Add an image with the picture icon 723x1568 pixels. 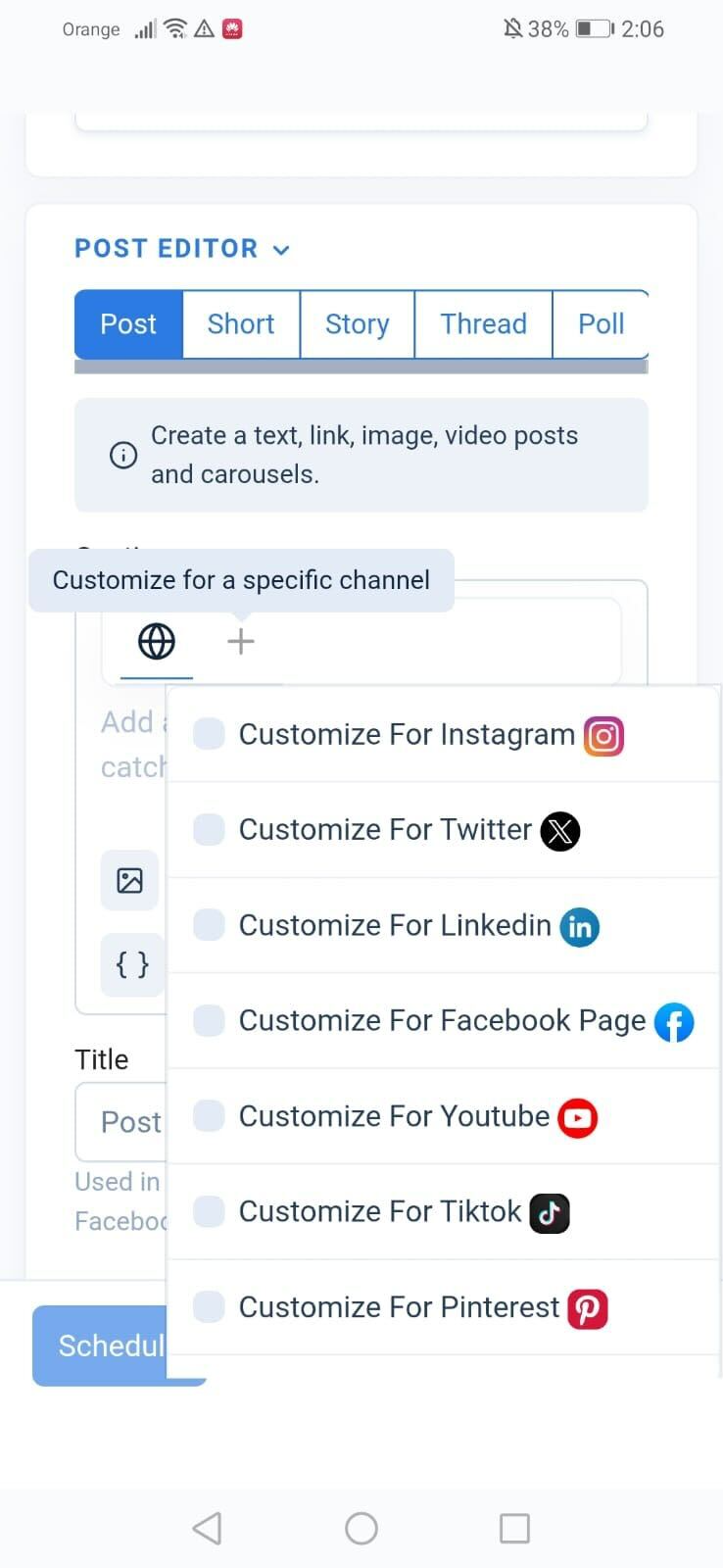pos(129,880)
